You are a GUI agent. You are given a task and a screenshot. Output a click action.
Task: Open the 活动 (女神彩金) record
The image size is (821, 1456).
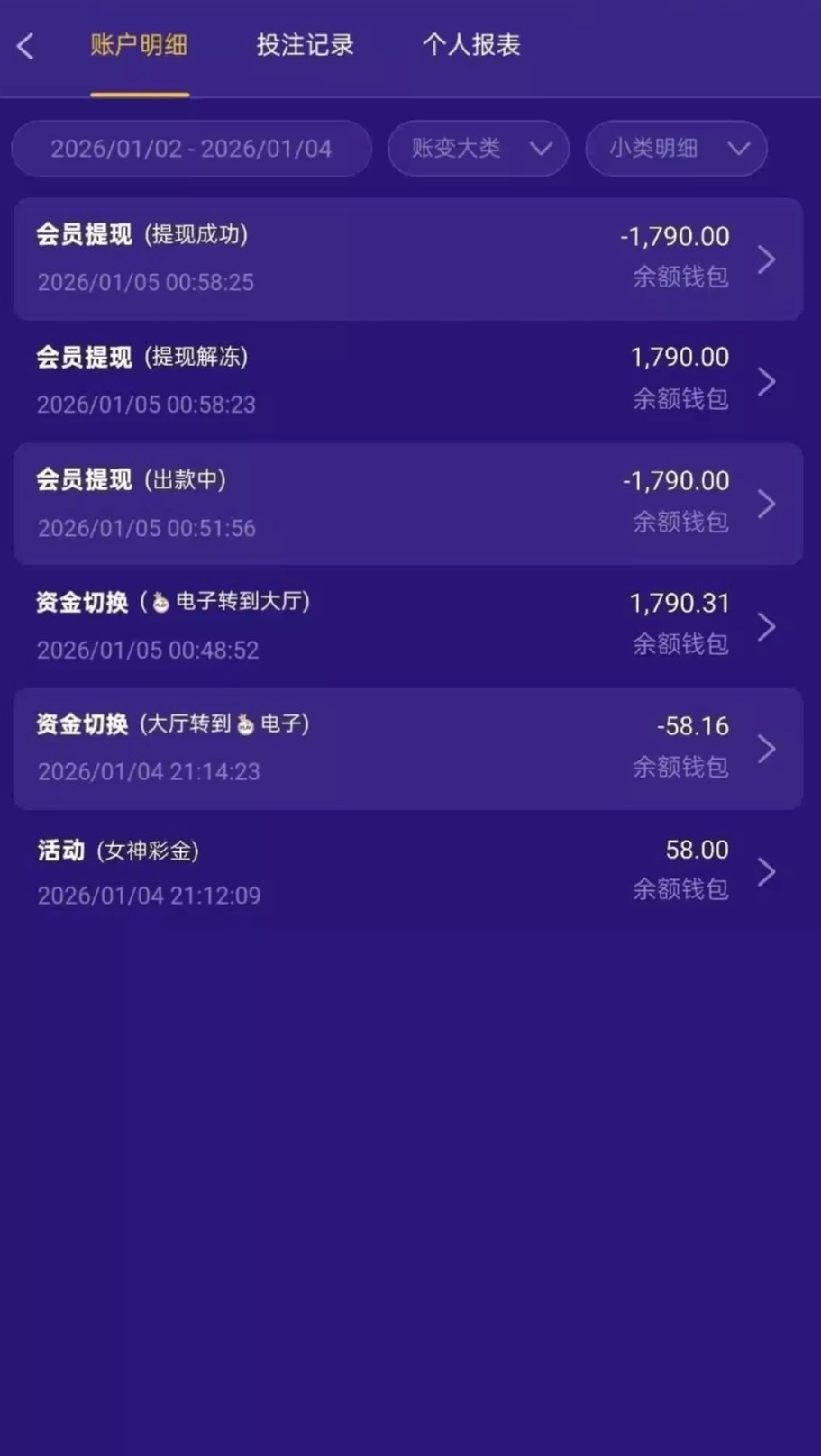tap(407, 871)
